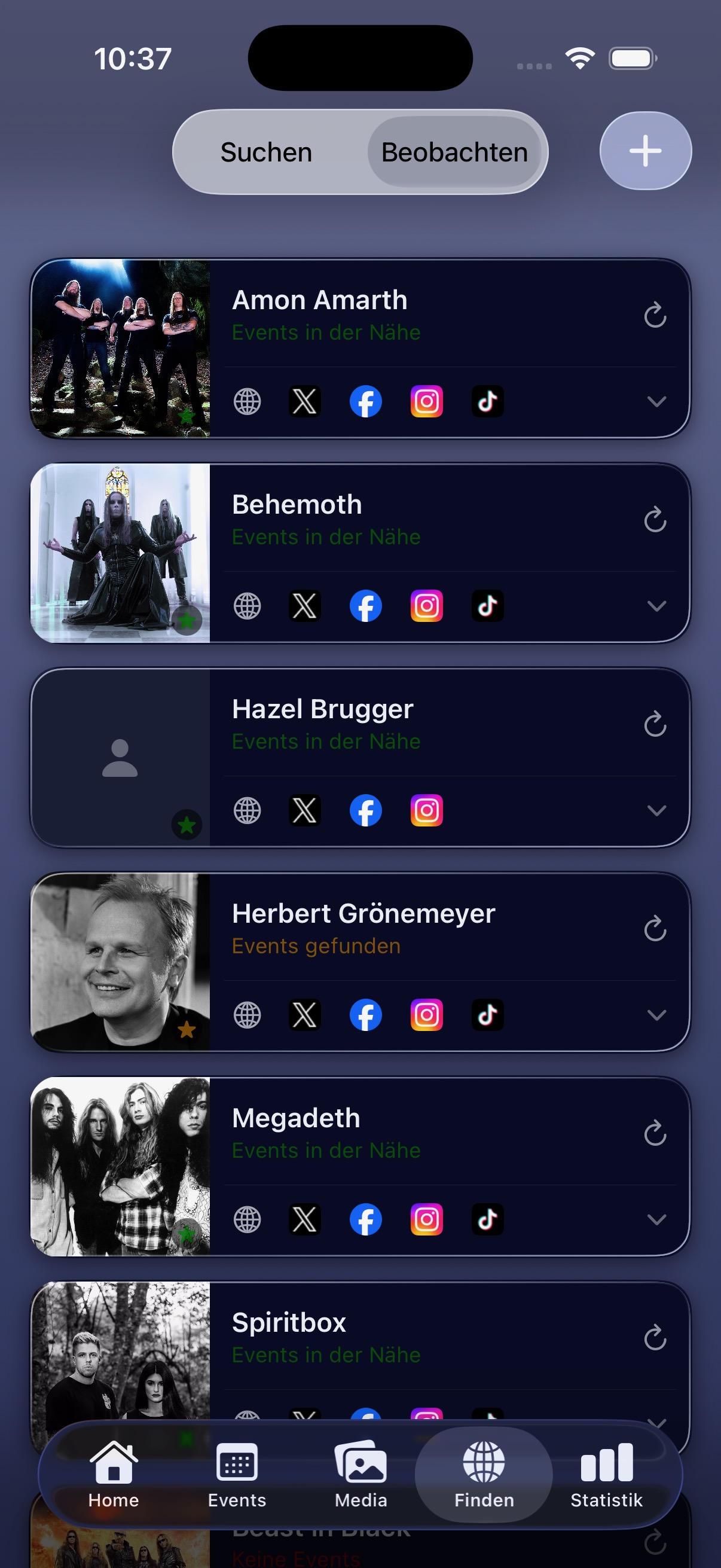Add a new artist with plus button
This screenshot has height=1568, width=721.
pos(645,151)
